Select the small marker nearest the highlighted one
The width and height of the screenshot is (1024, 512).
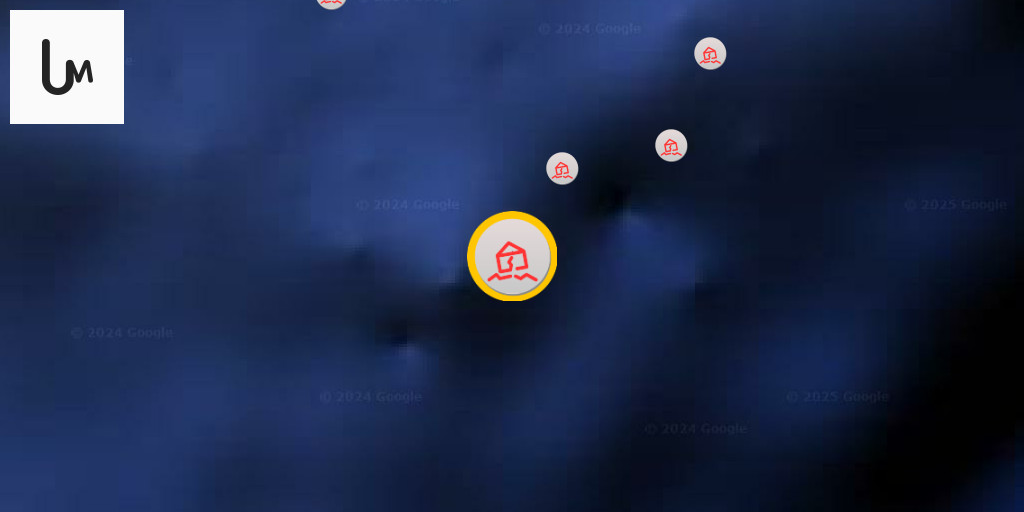click(x=562, y=168)
